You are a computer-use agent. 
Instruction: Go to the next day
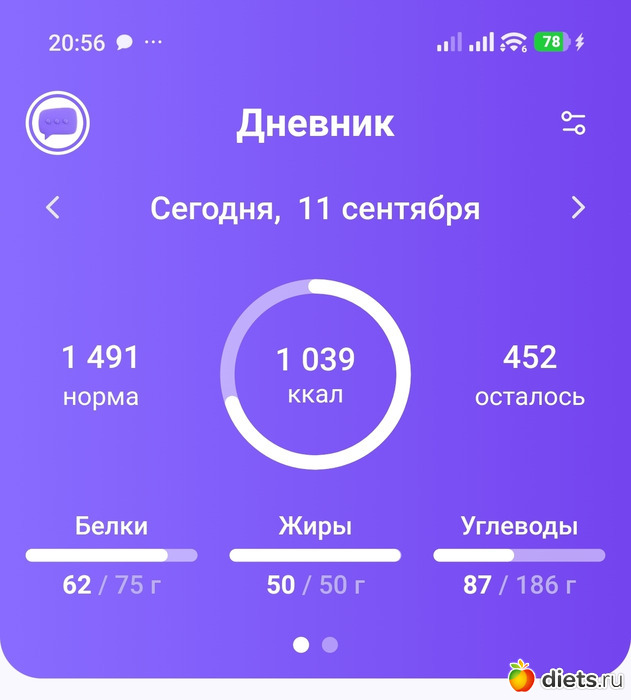point(578,208)
